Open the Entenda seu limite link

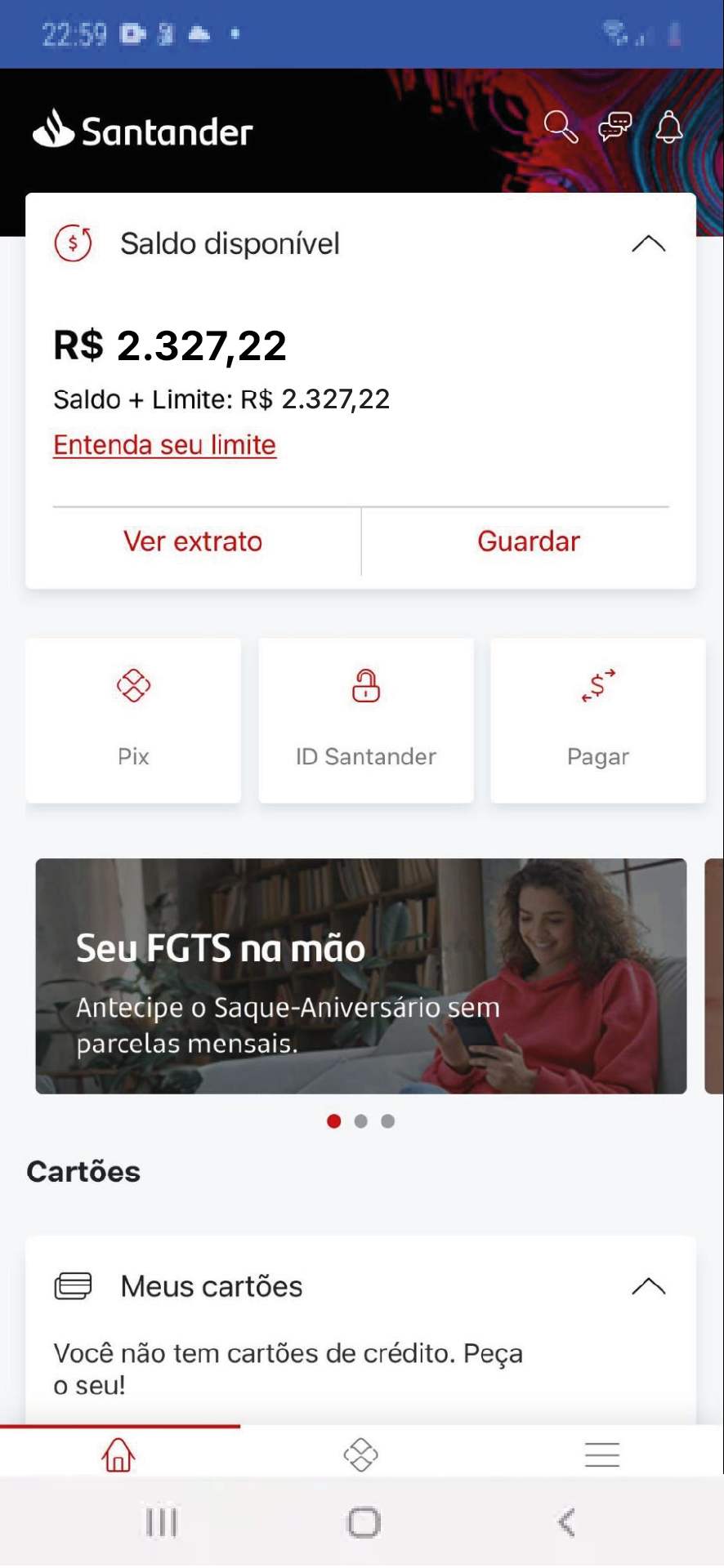click(165, 445)
